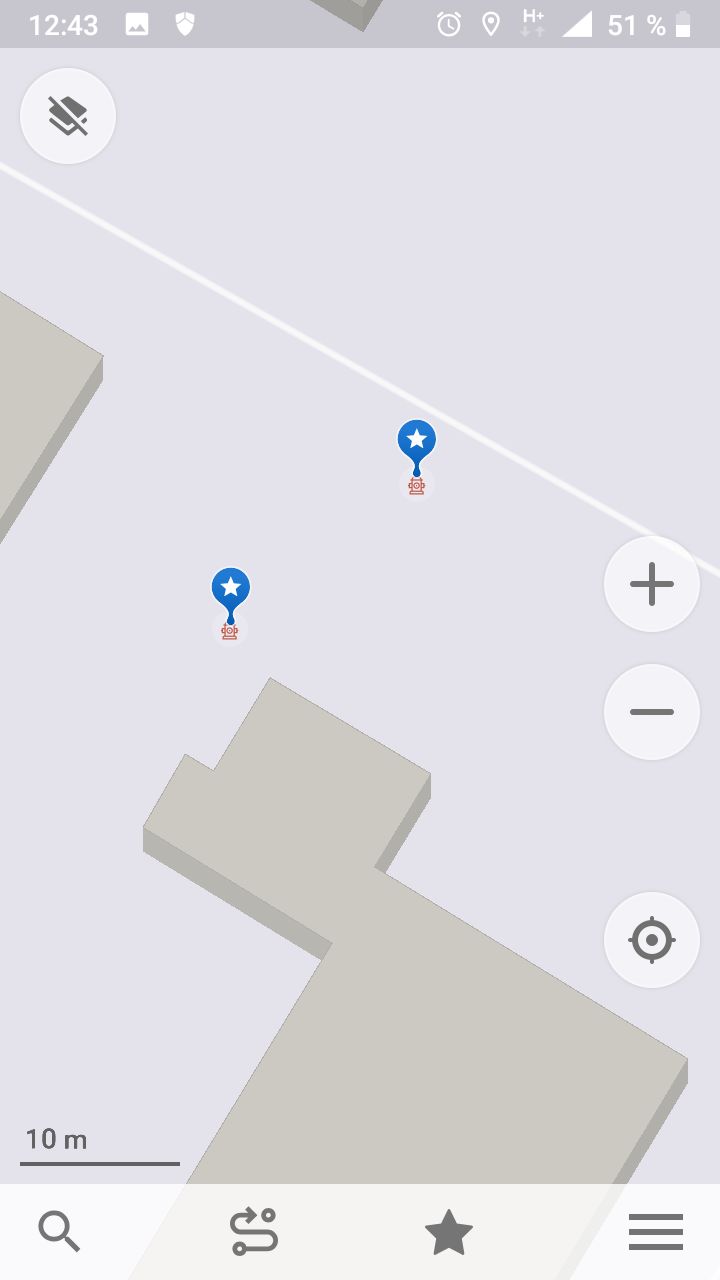Open the map layers button
Screen dimensions: 720x1280
click(68, 116)
